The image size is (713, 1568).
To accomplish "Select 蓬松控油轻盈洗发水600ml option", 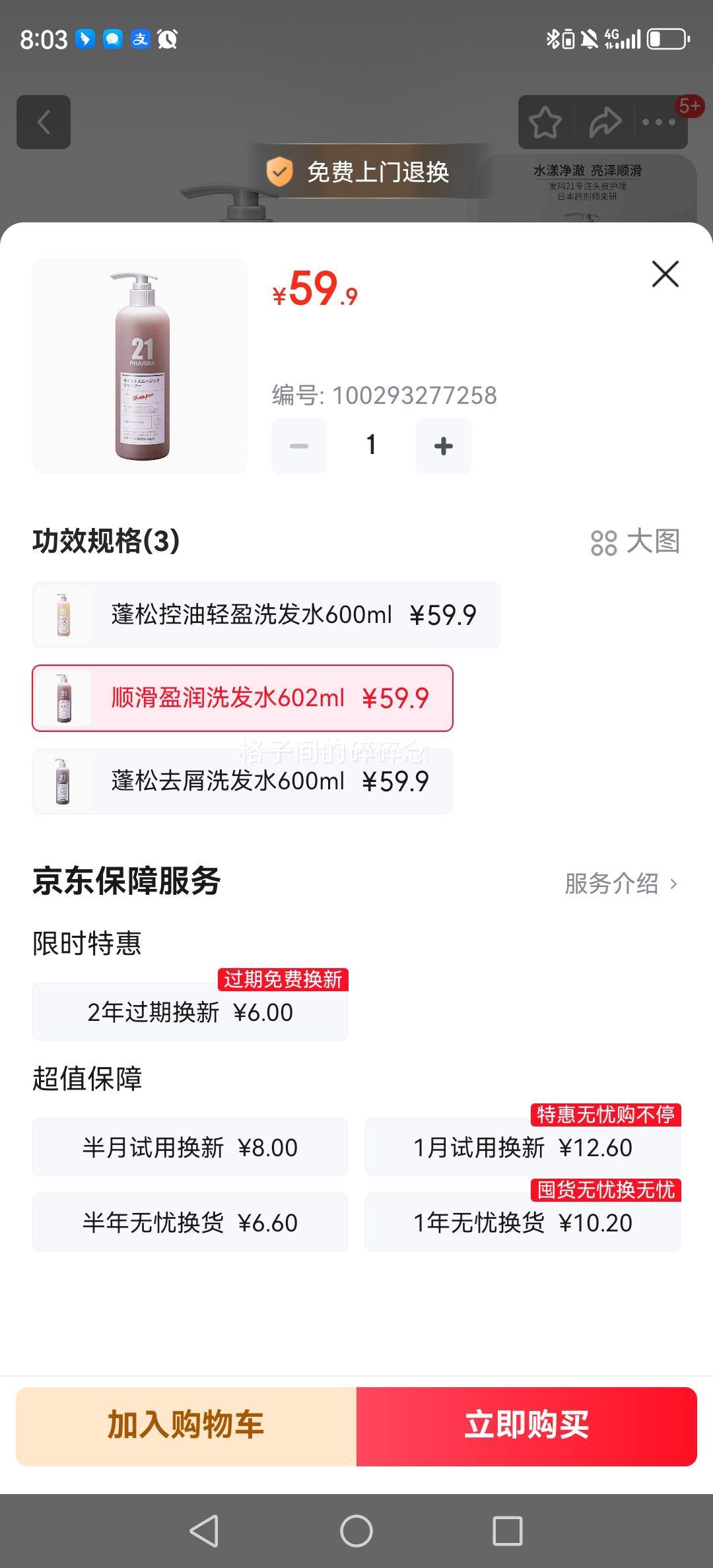I will click(x=266, y=615).
